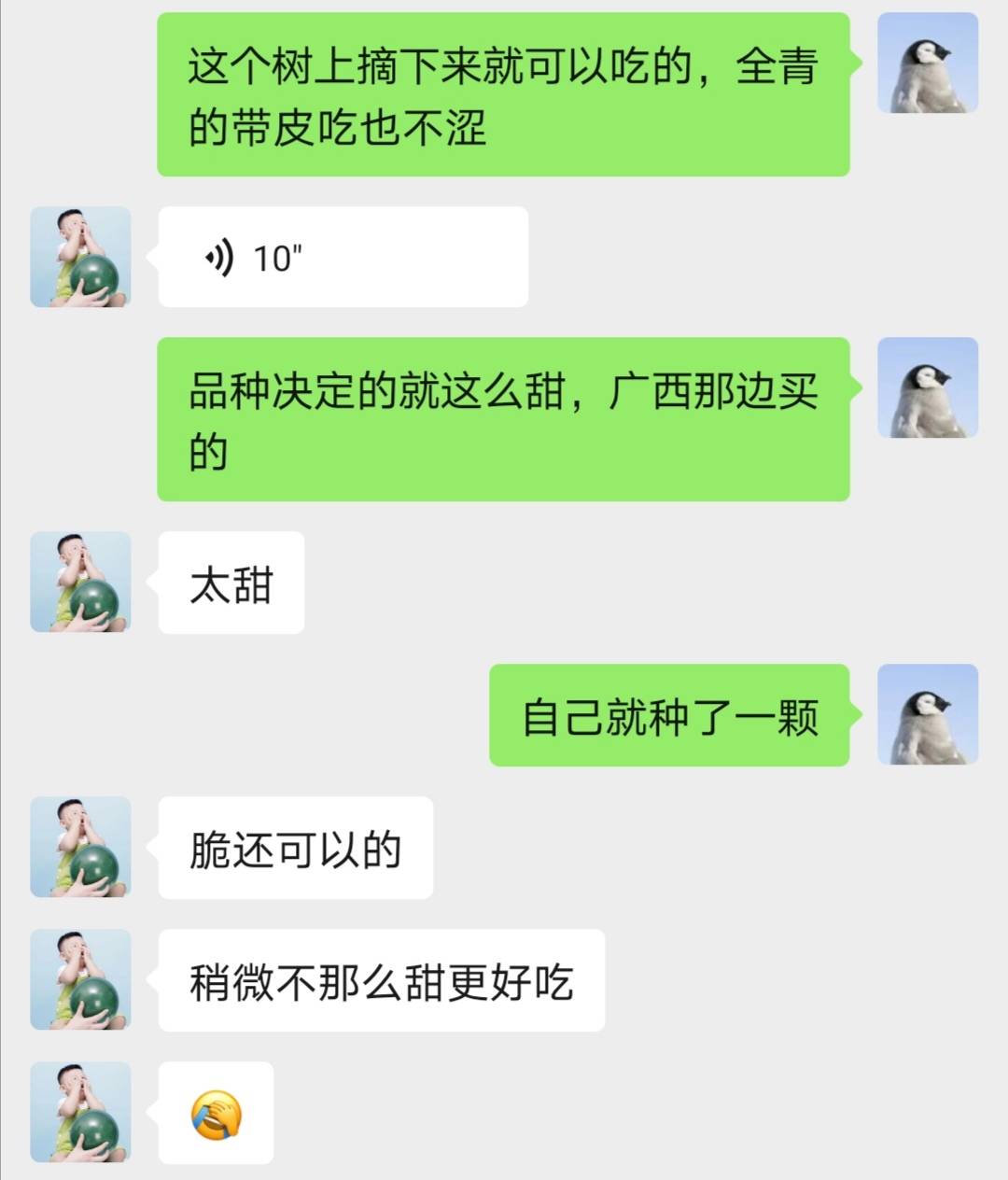Open sender's avatar beside the voice message
The width and height of the screenshot is (1008, 1180).
coord(80,257)
